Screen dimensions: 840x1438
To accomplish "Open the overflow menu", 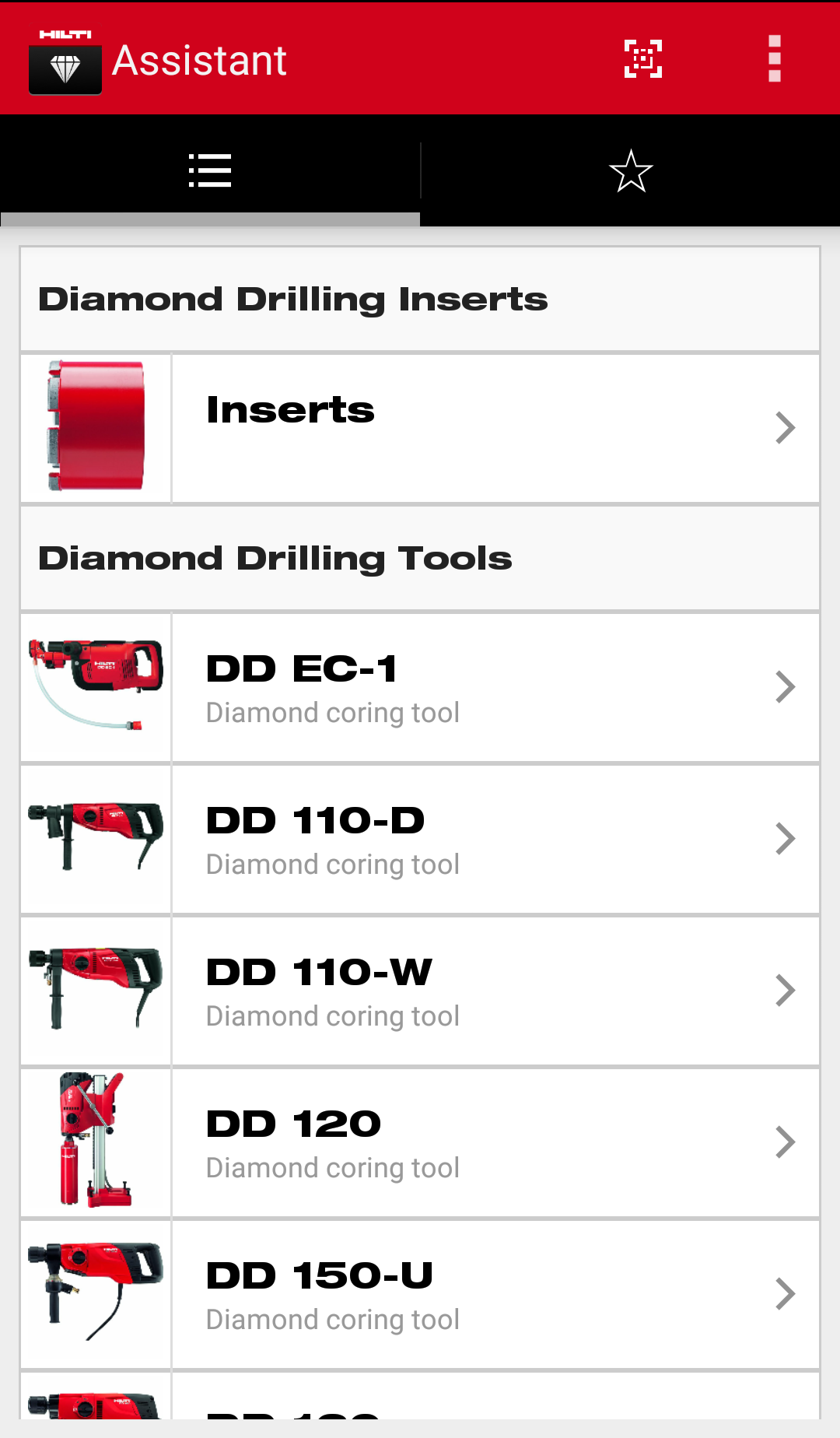I will [774, 58].
